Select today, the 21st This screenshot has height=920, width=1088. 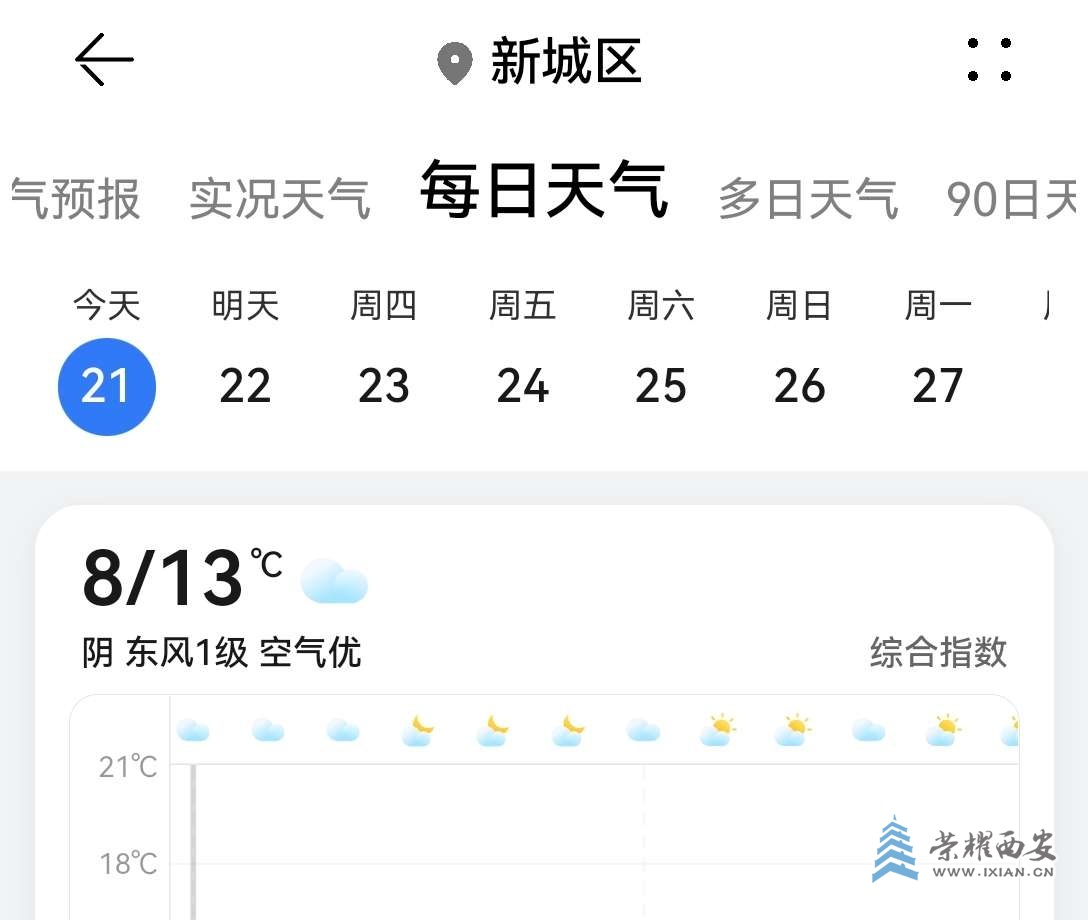(106, 386)
